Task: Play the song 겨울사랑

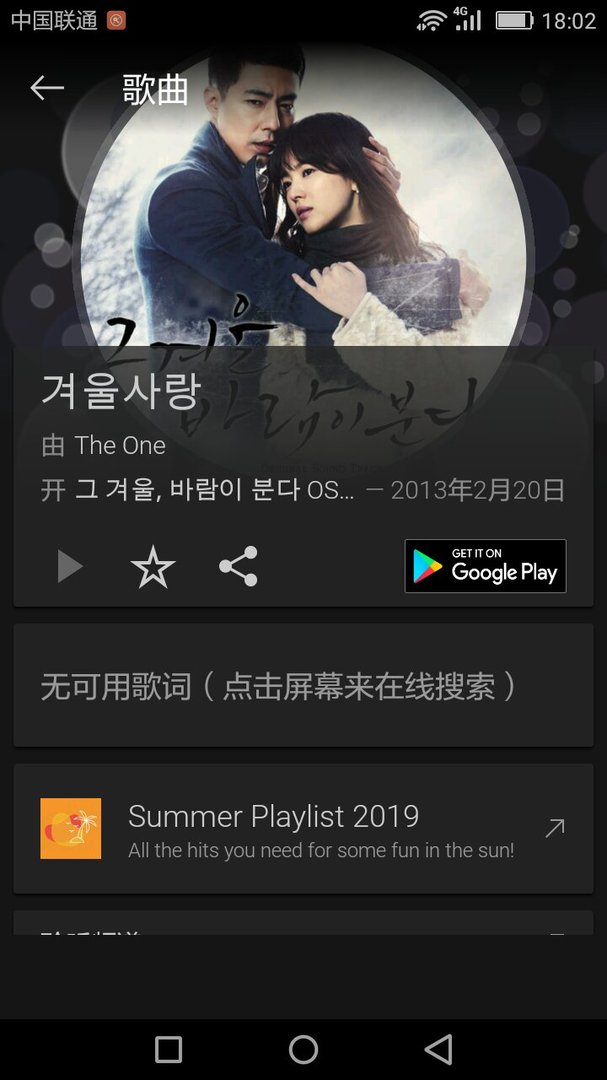Action: 69,567
